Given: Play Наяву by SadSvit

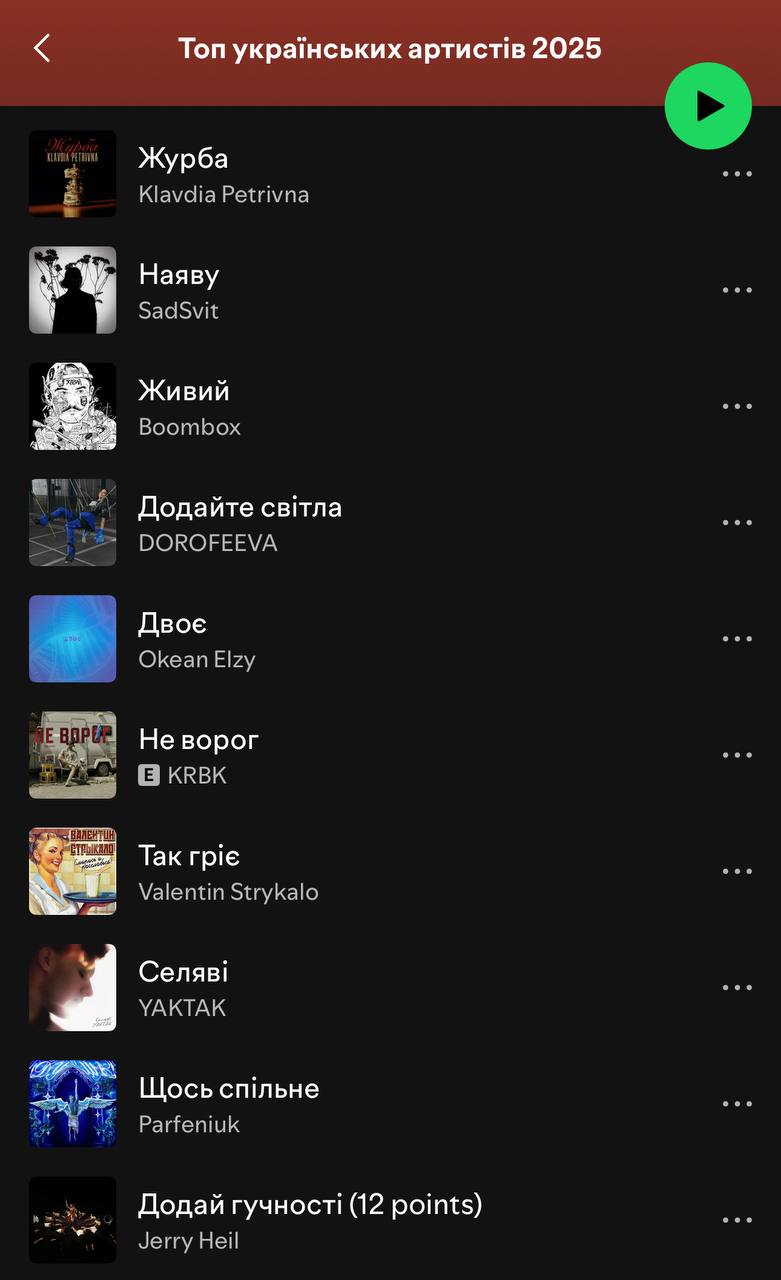Looking at the screenshot, I should tap(179, 275).
